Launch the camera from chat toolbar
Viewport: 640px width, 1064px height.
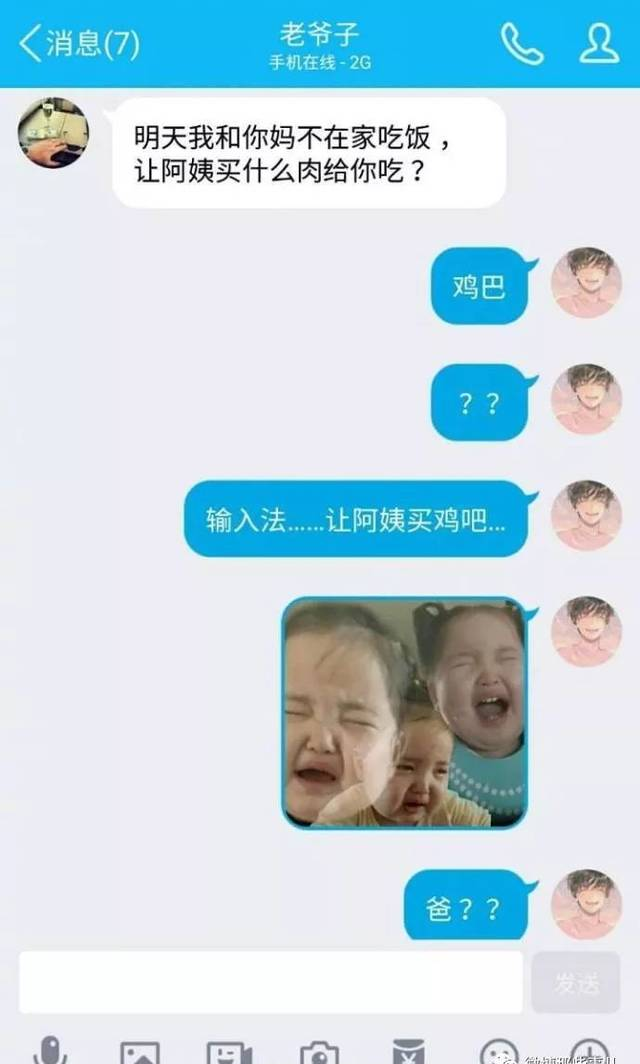(320, 1052)
